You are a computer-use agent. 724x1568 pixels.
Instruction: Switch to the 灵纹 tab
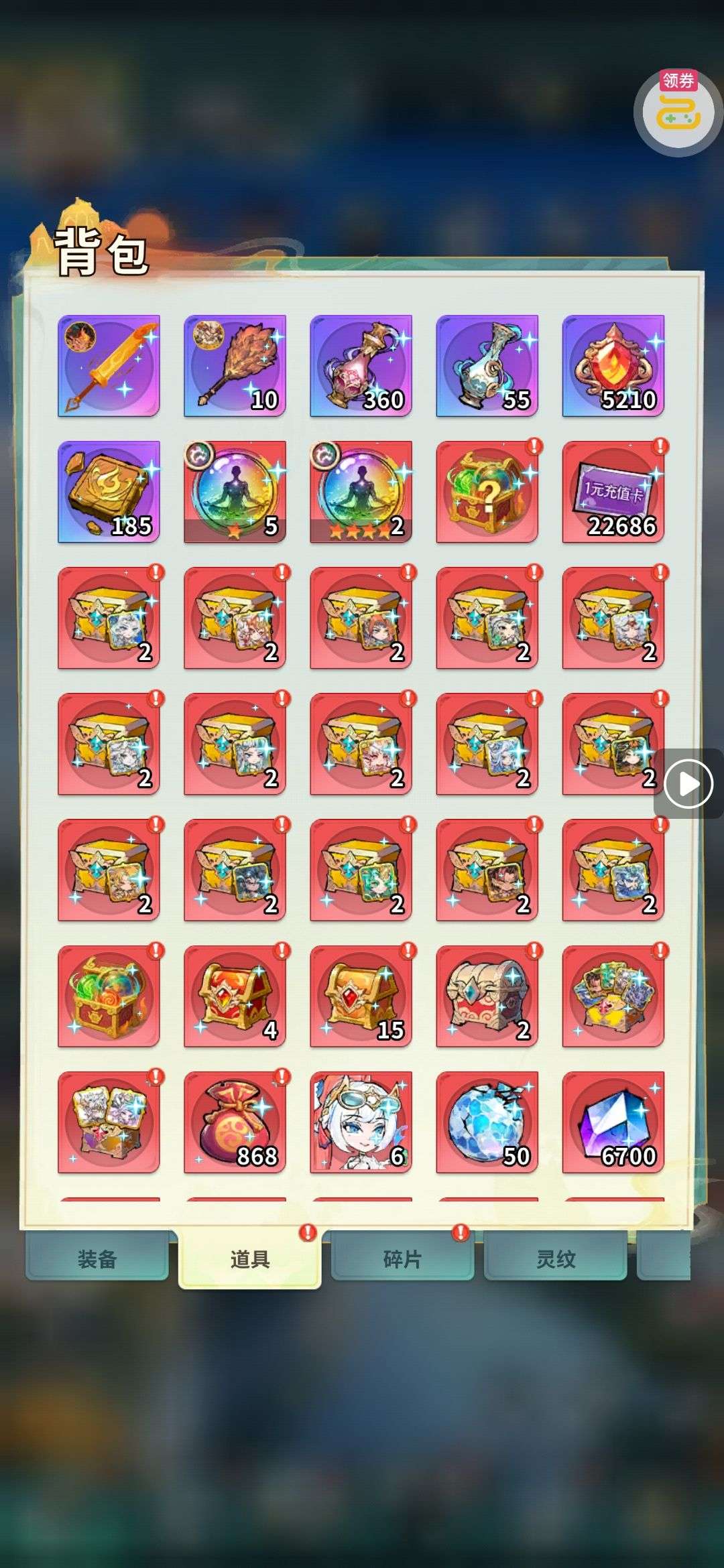point(555,1259)
